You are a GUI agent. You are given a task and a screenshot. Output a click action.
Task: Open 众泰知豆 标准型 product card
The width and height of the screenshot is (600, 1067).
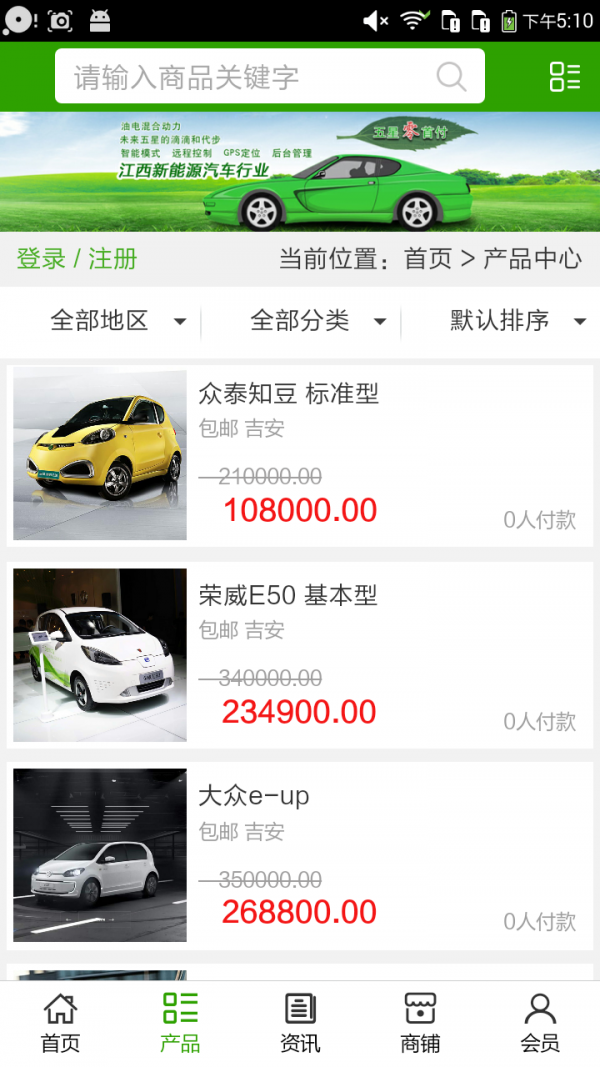(x=300, y=455)
